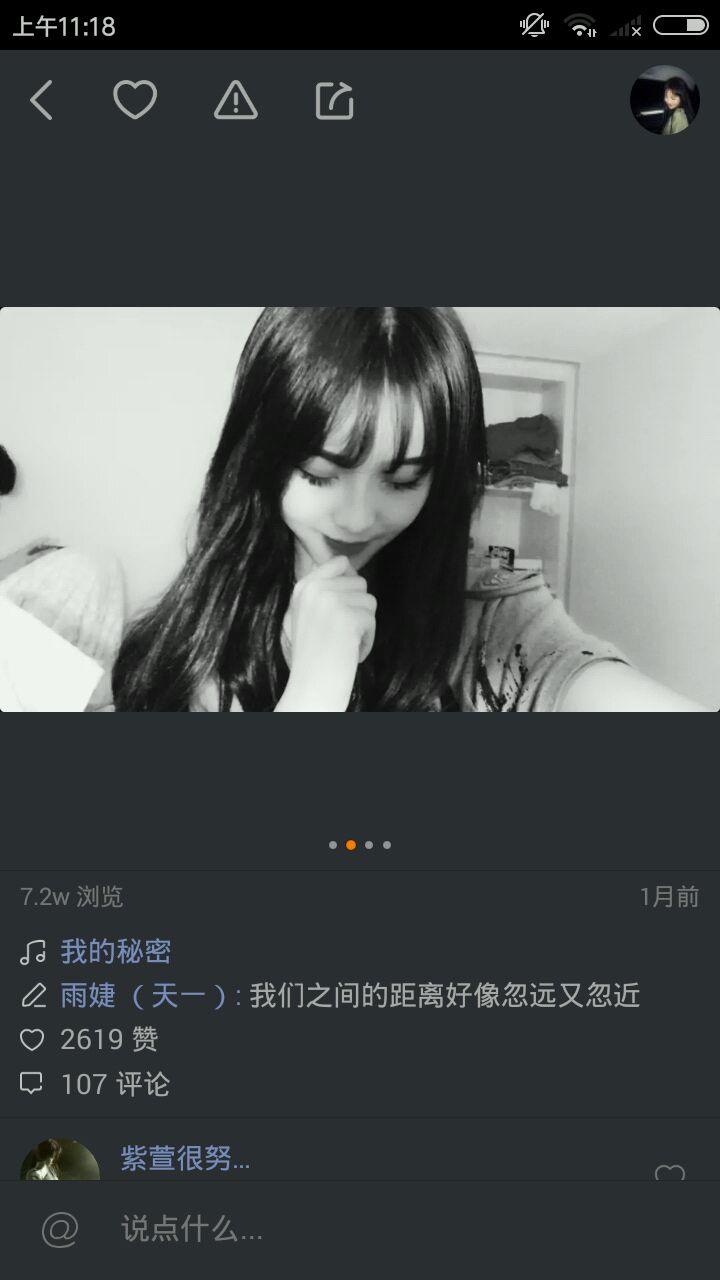Like this post with the heart icon
The image size is (720, 1280).
135,101
